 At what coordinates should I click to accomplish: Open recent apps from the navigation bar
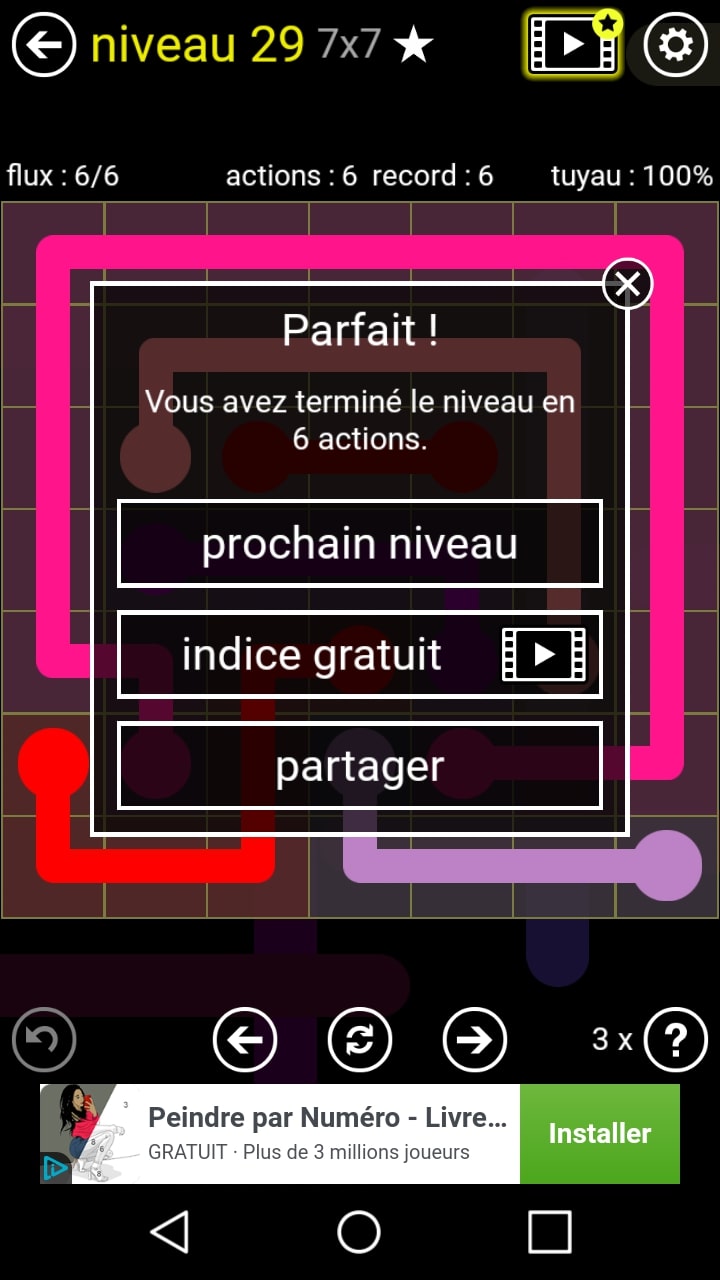tap(549, 1232)
